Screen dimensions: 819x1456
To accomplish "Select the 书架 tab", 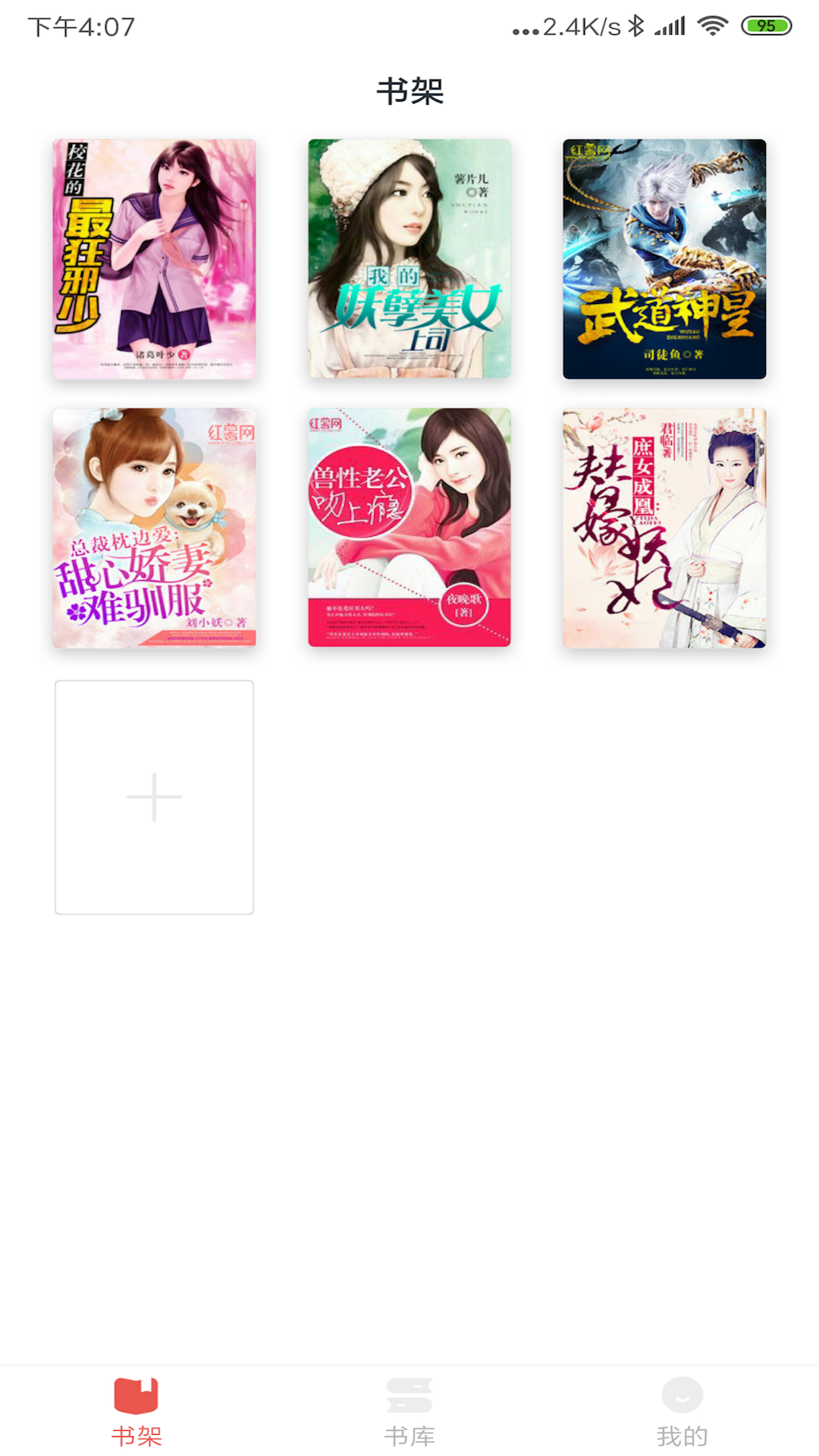I will (x=136, y=1412).
